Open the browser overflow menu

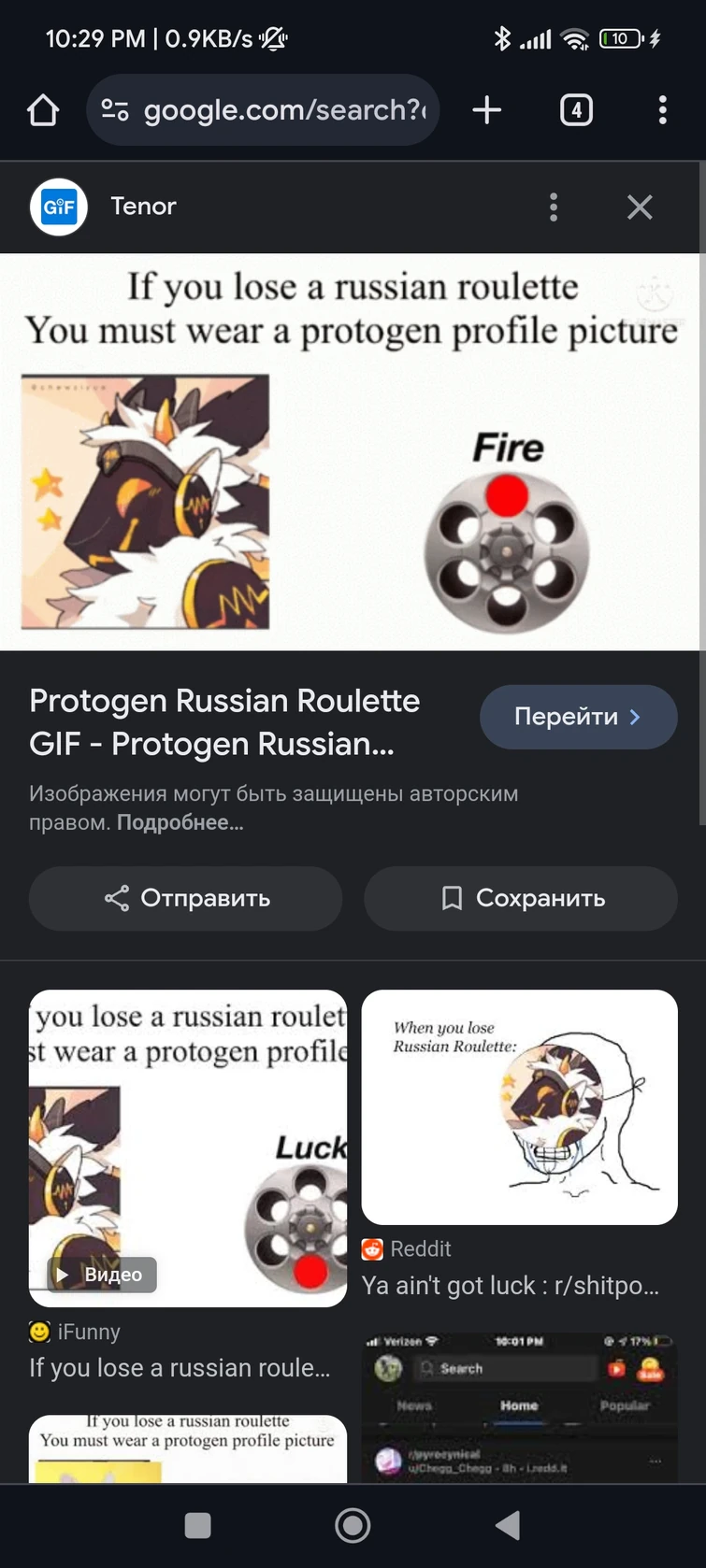click(x=662, y=109)
